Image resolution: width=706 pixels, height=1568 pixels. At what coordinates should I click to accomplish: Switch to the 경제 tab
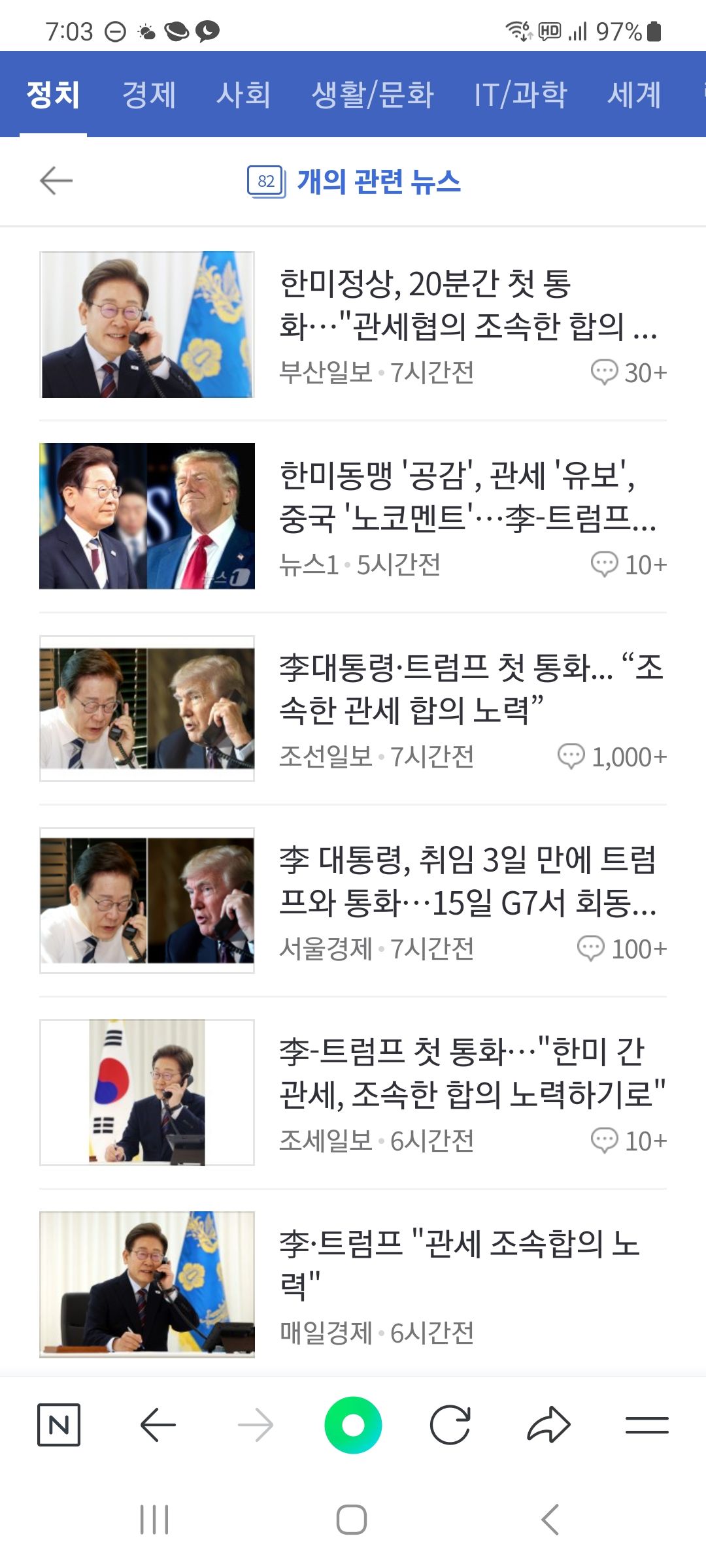click(149, 95)
